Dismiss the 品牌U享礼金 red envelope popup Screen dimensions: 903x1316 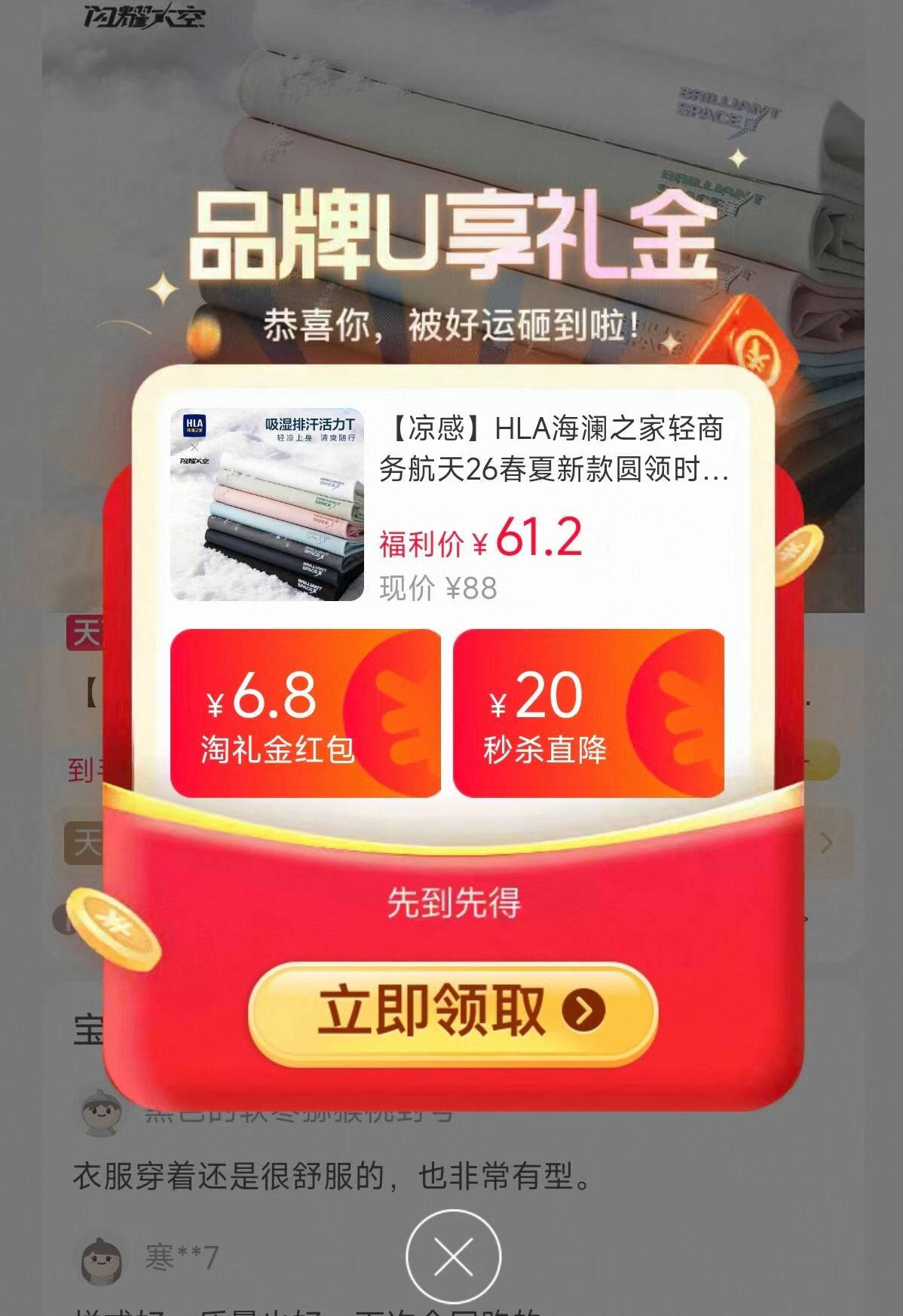(453, 1256)
